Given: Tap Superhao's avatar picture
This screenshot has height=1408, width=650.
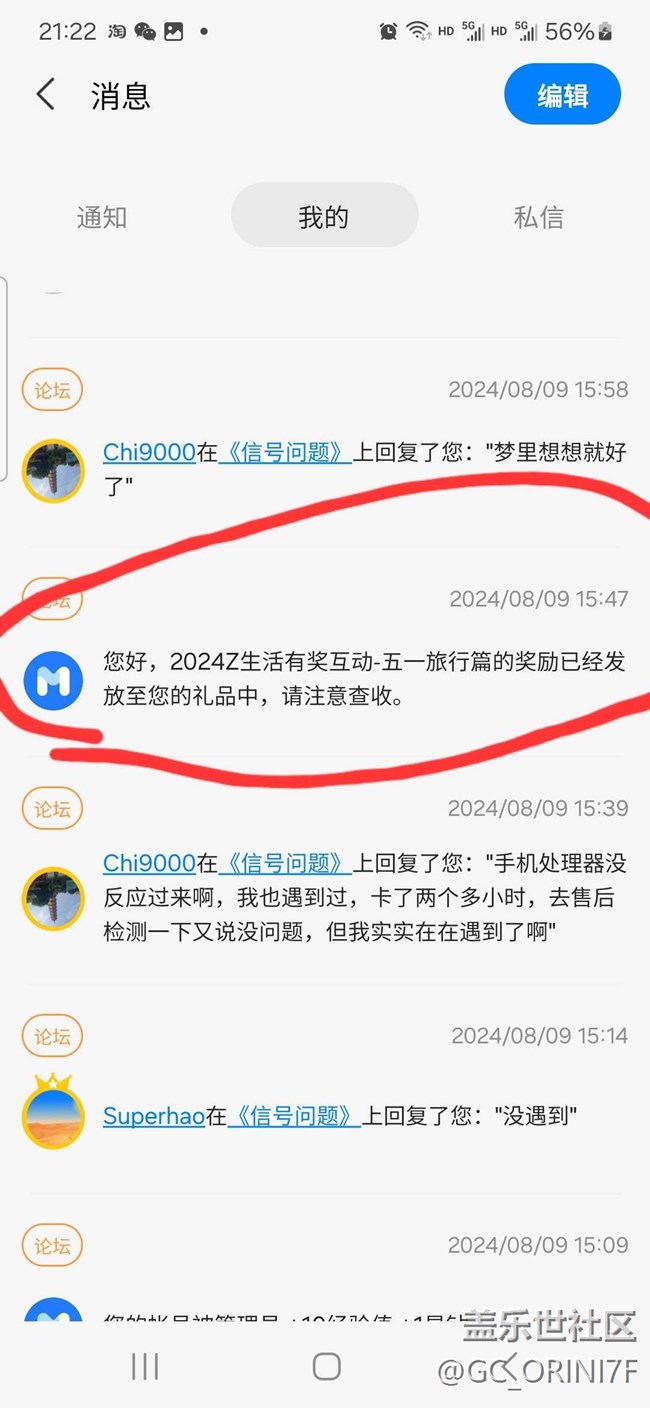Looking at the screenshot, I should click(53, 1115).
